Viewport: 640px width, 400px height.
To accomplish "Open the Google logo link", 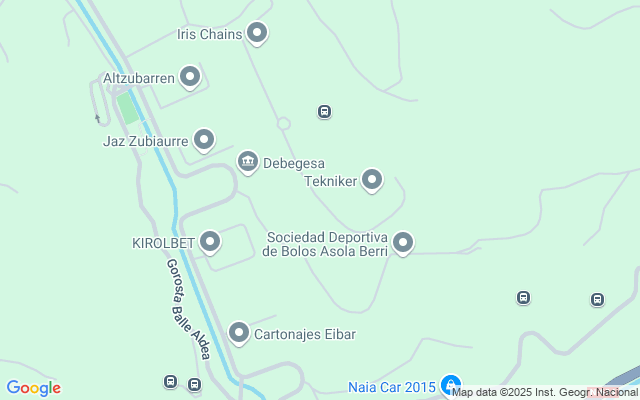I will (33, 388).
